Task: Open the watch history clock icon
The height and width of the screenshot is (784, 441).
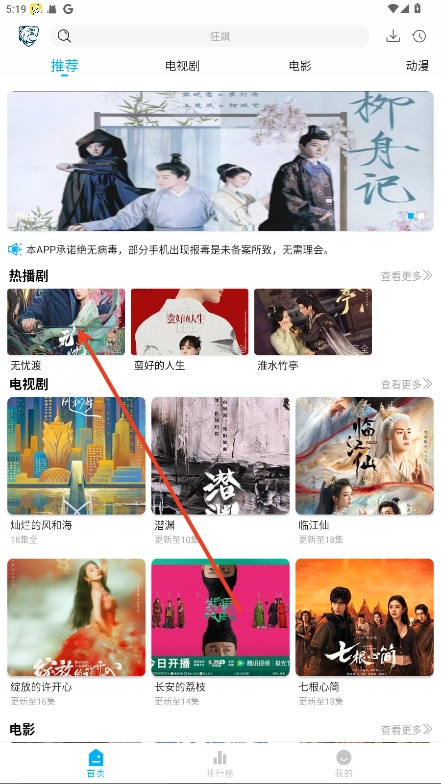Action: pos(419,36)
